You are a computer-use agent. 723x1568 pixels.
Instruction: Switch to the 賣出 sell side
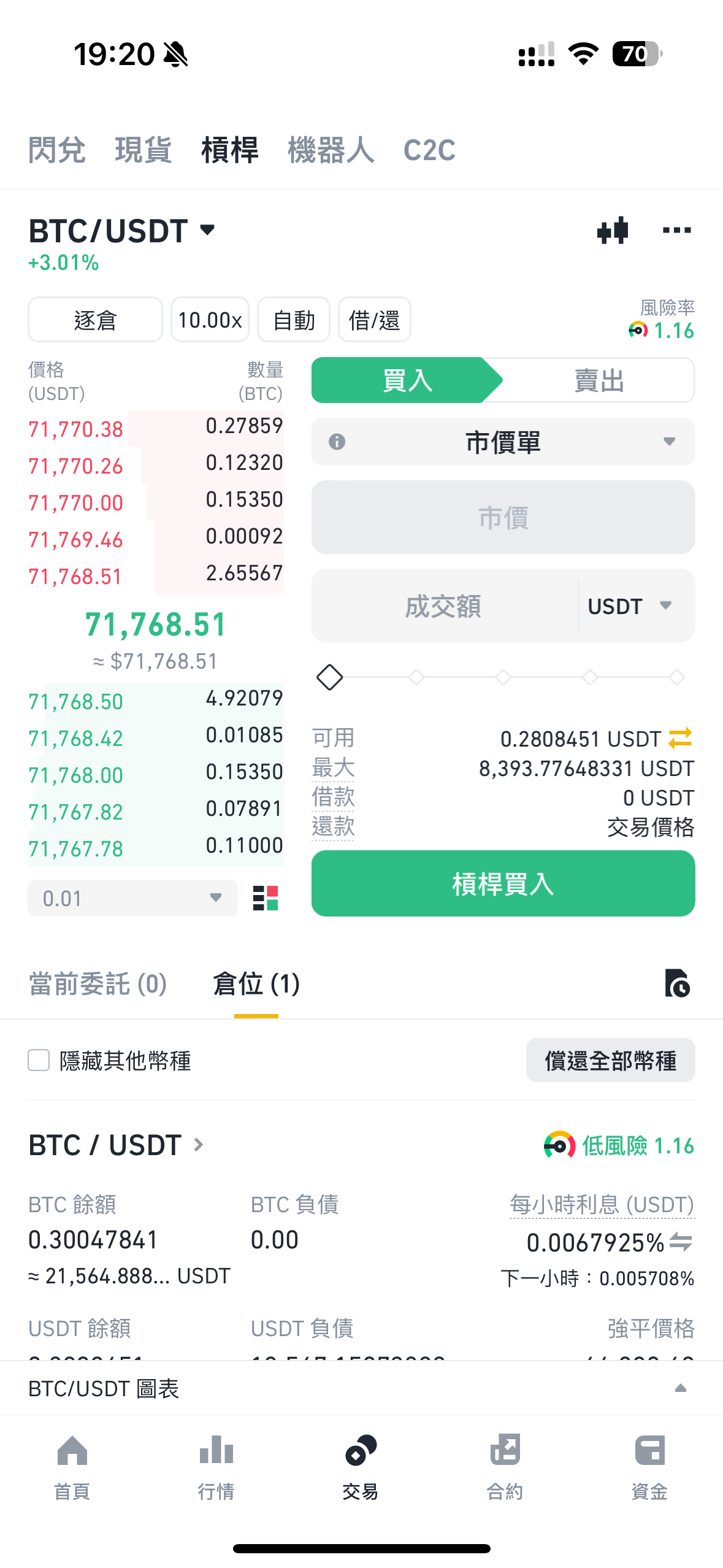[x=599, y=380]
